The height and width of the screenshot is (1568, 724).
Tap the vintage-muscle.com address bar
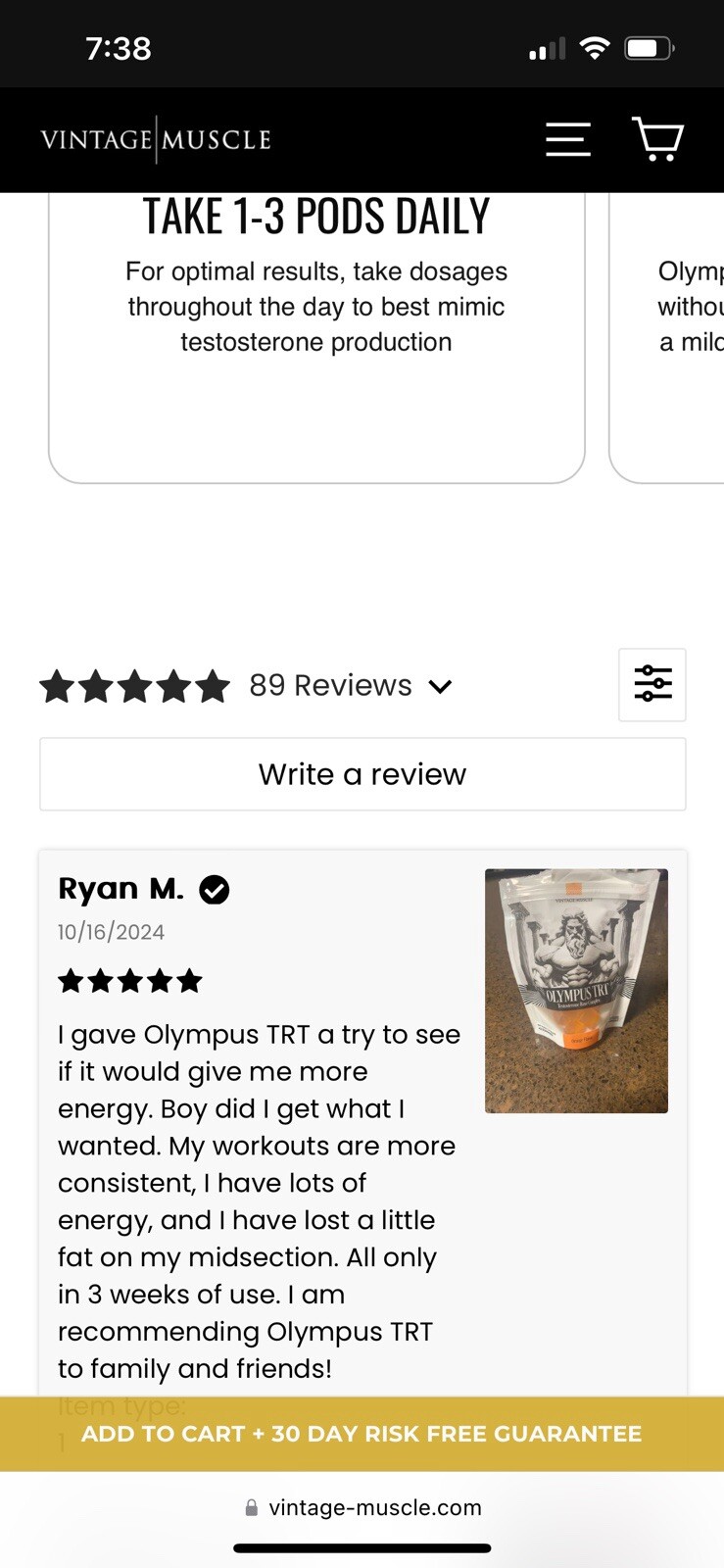point(362,1507)
